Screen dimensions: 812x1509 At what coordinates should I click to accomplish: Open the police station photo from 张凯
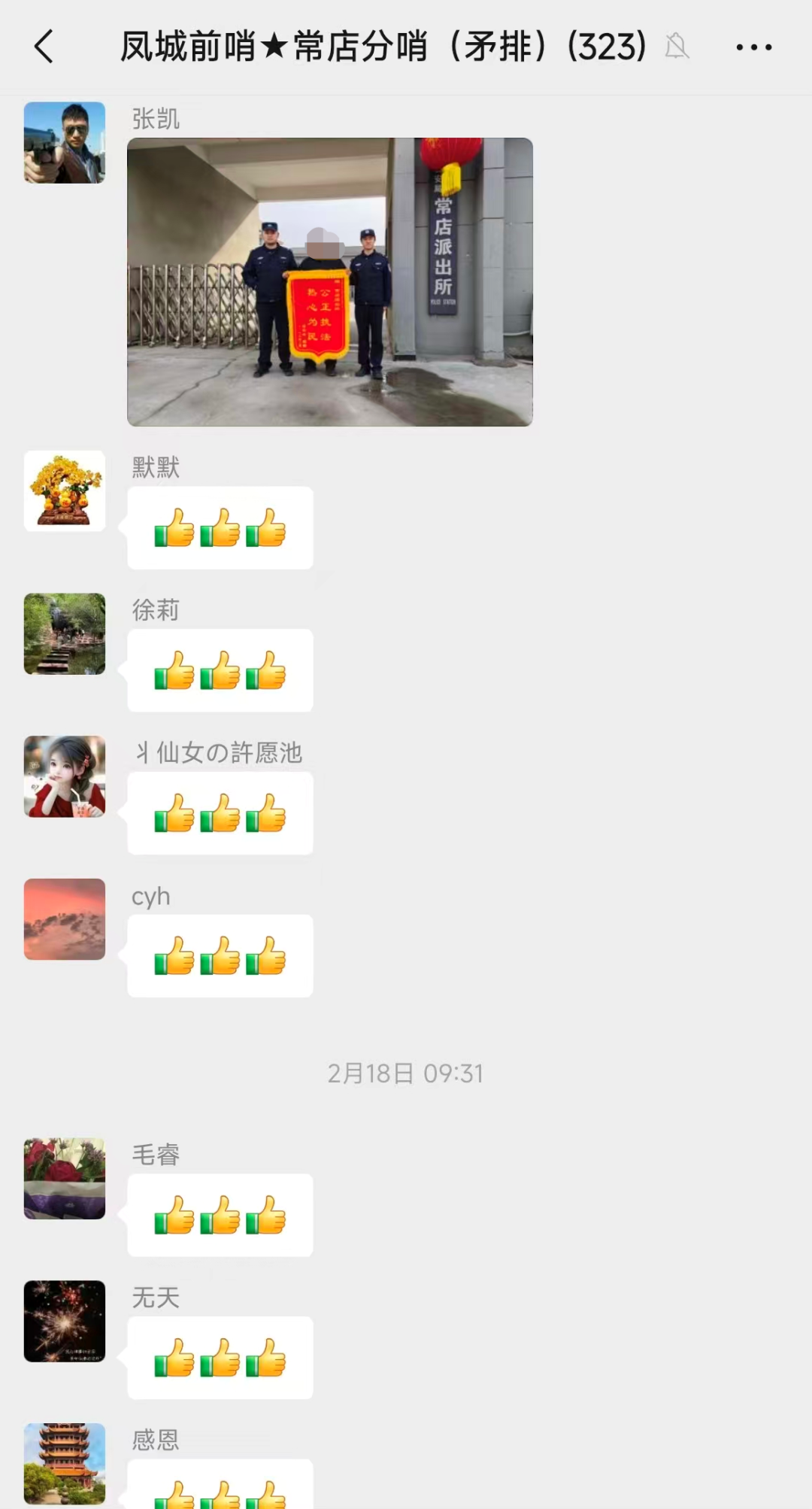click(x=329, y=281)
